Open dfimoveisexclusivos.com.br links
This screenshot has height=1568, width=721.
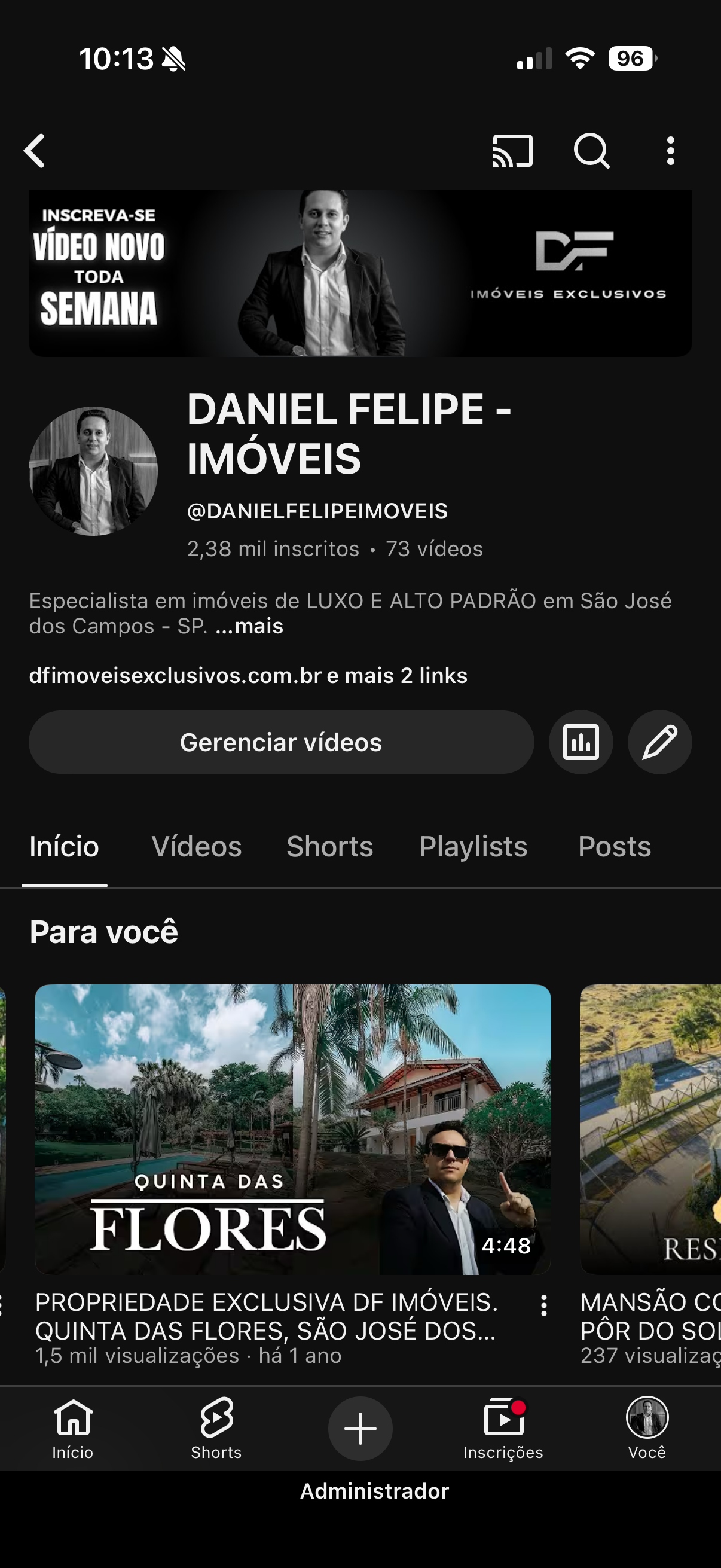pos(248,676)
